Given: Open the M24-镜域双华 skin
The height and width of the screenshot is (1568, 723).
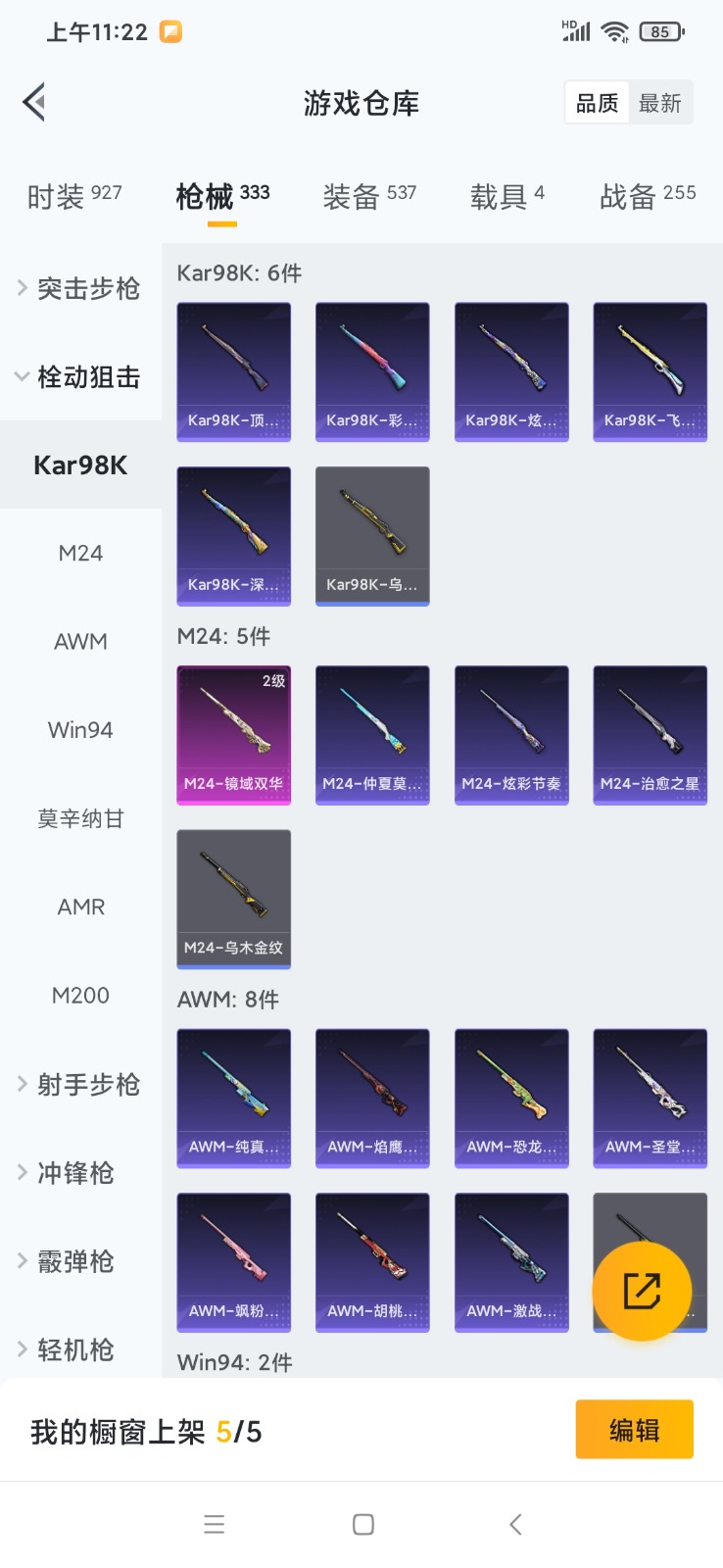Looking at the screenshot, I should pyautogui.click(x=233, y=735).
